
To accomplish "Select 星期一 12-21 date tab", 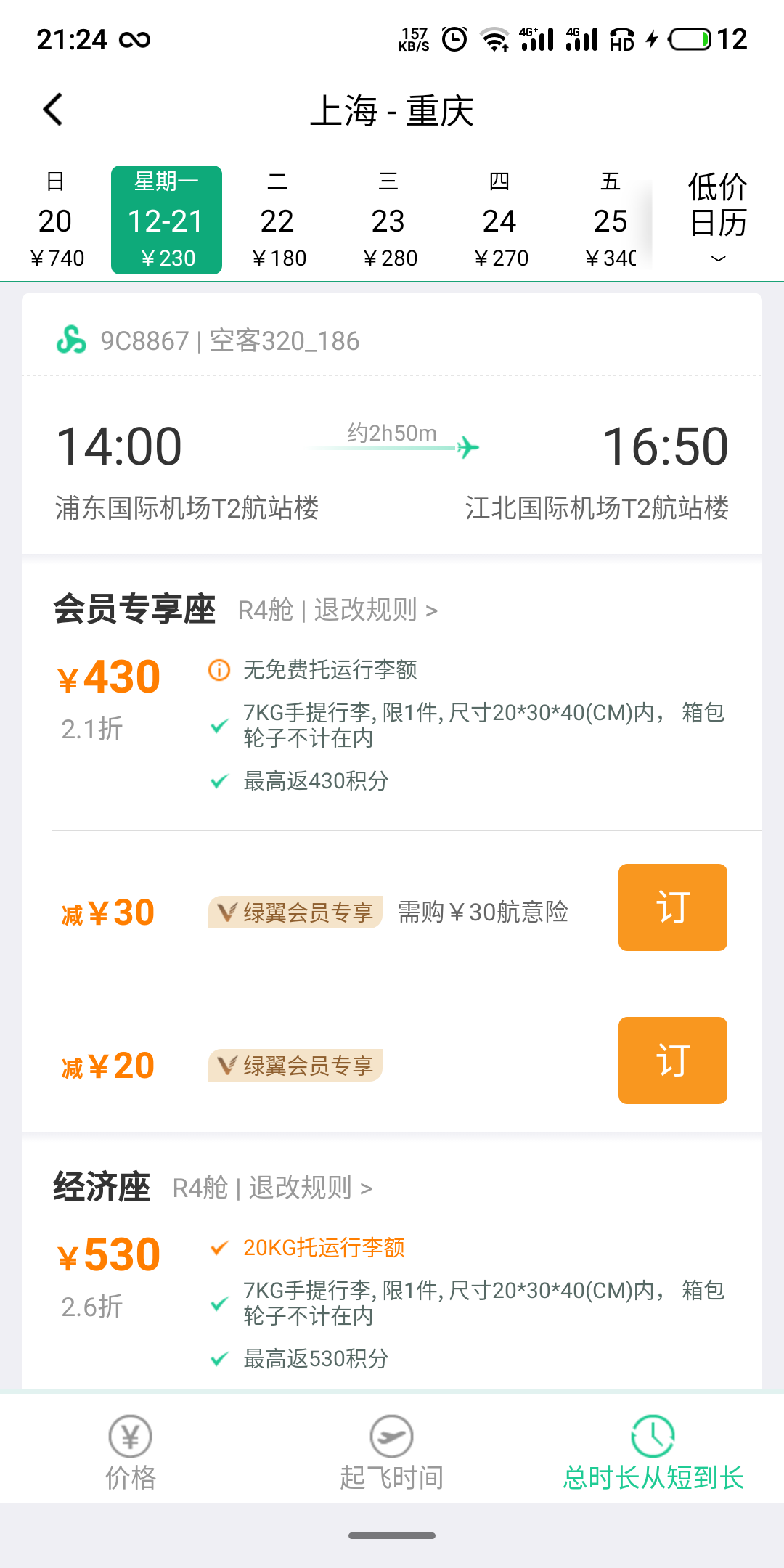I will [x=166, y=220].
